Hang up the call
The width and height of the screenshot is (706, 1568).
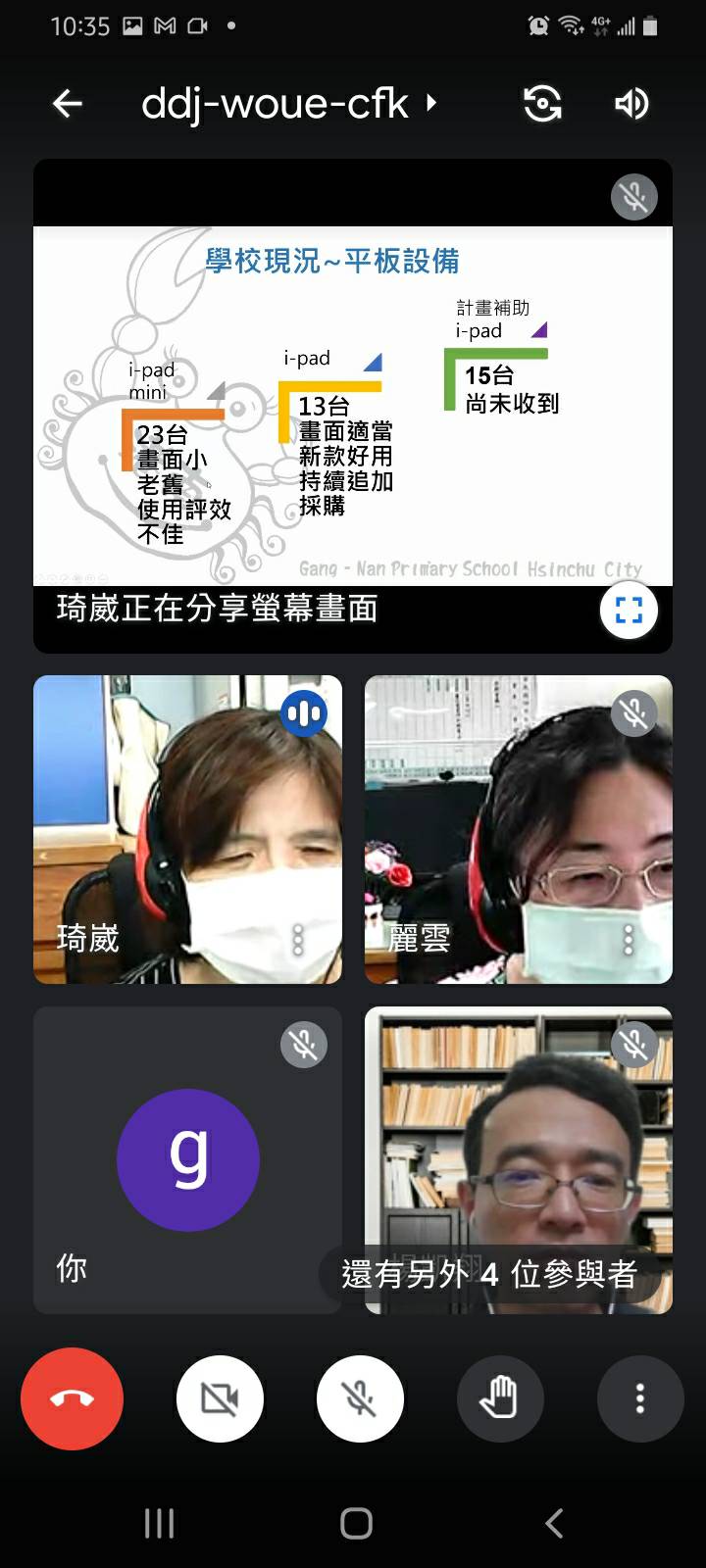72,1398
